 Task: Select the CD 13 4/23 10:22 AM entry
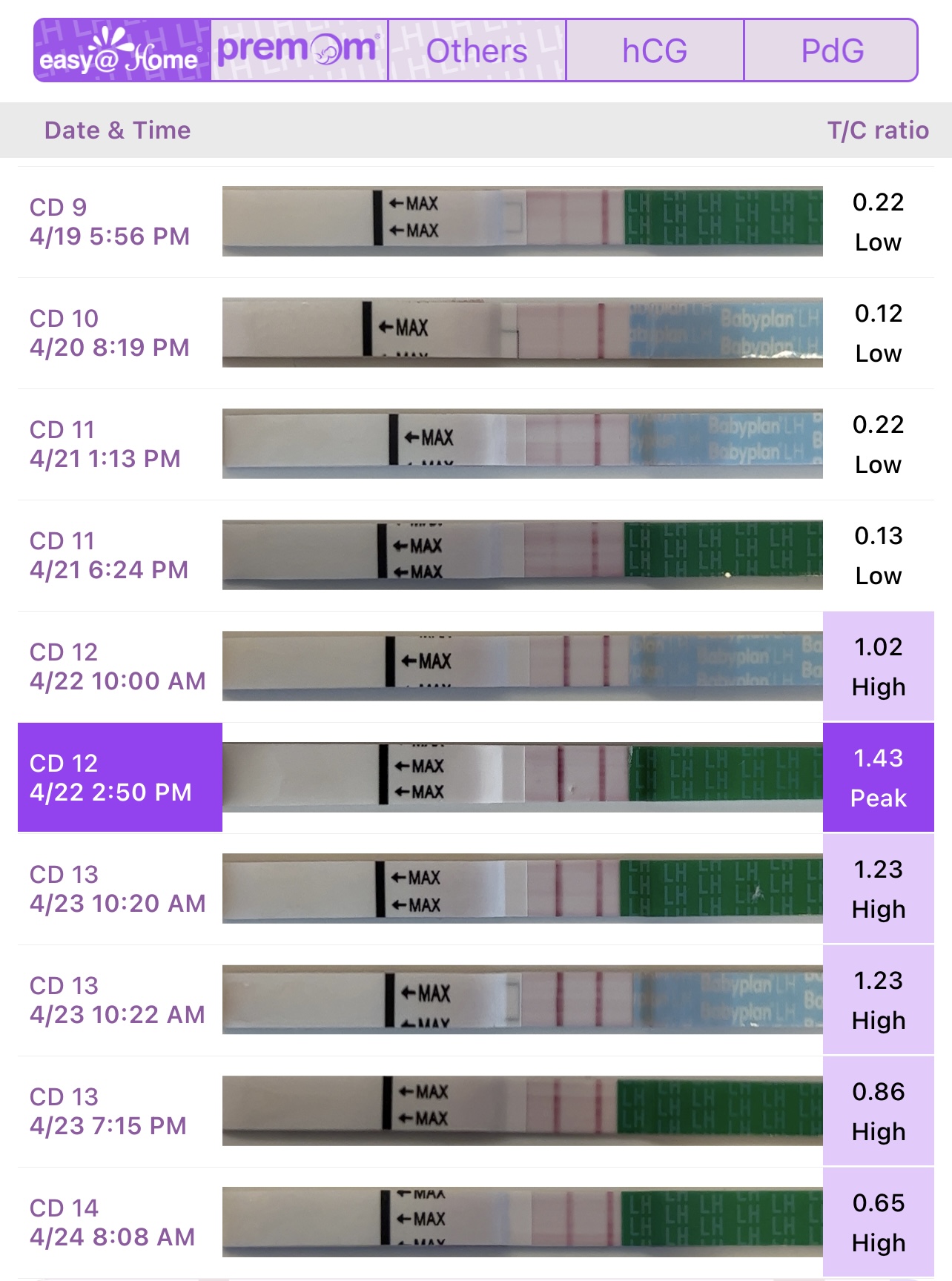[475, 1000]
